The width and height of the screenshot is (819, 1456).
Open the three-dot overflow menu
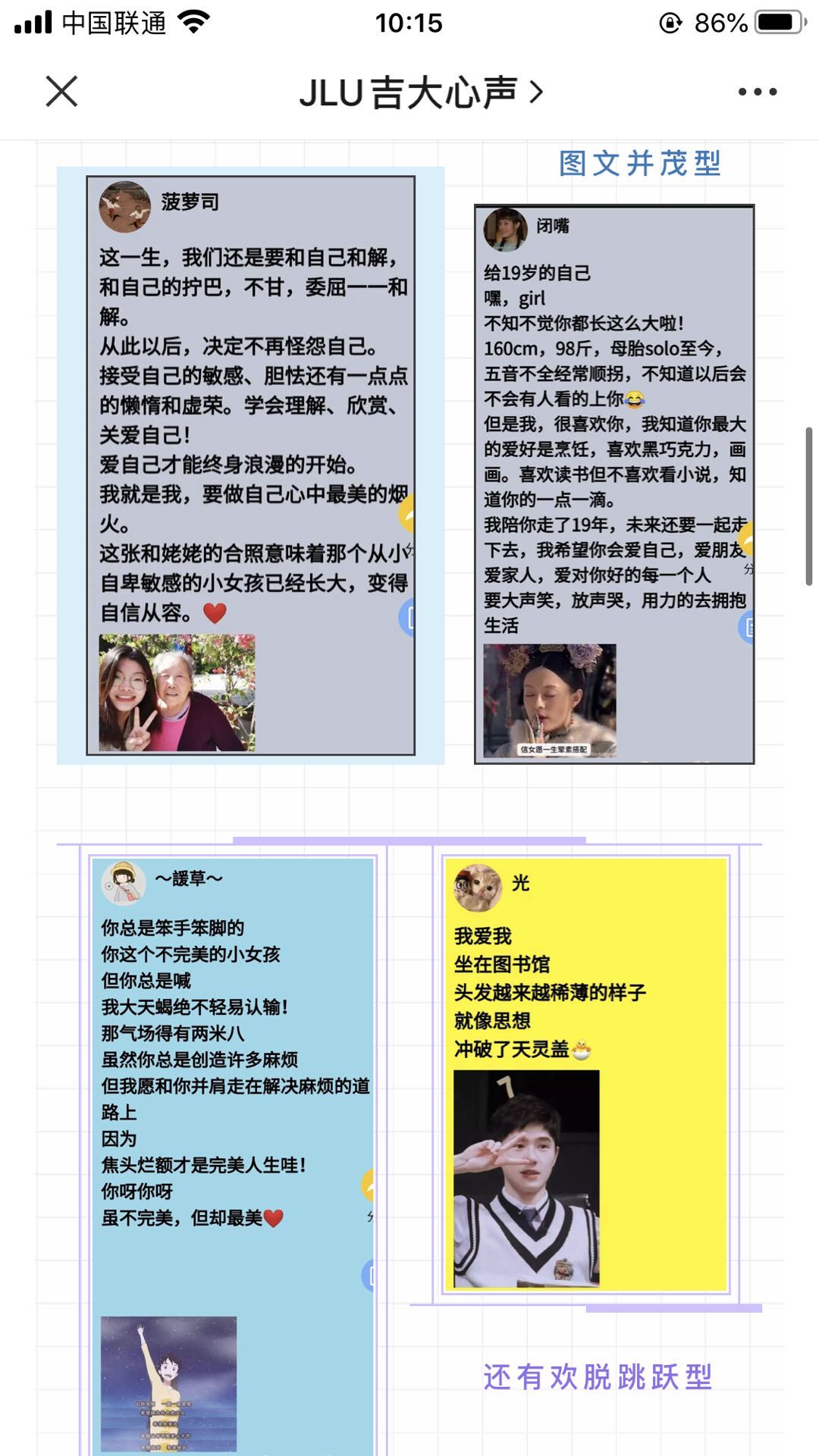(x=757, y=92)
